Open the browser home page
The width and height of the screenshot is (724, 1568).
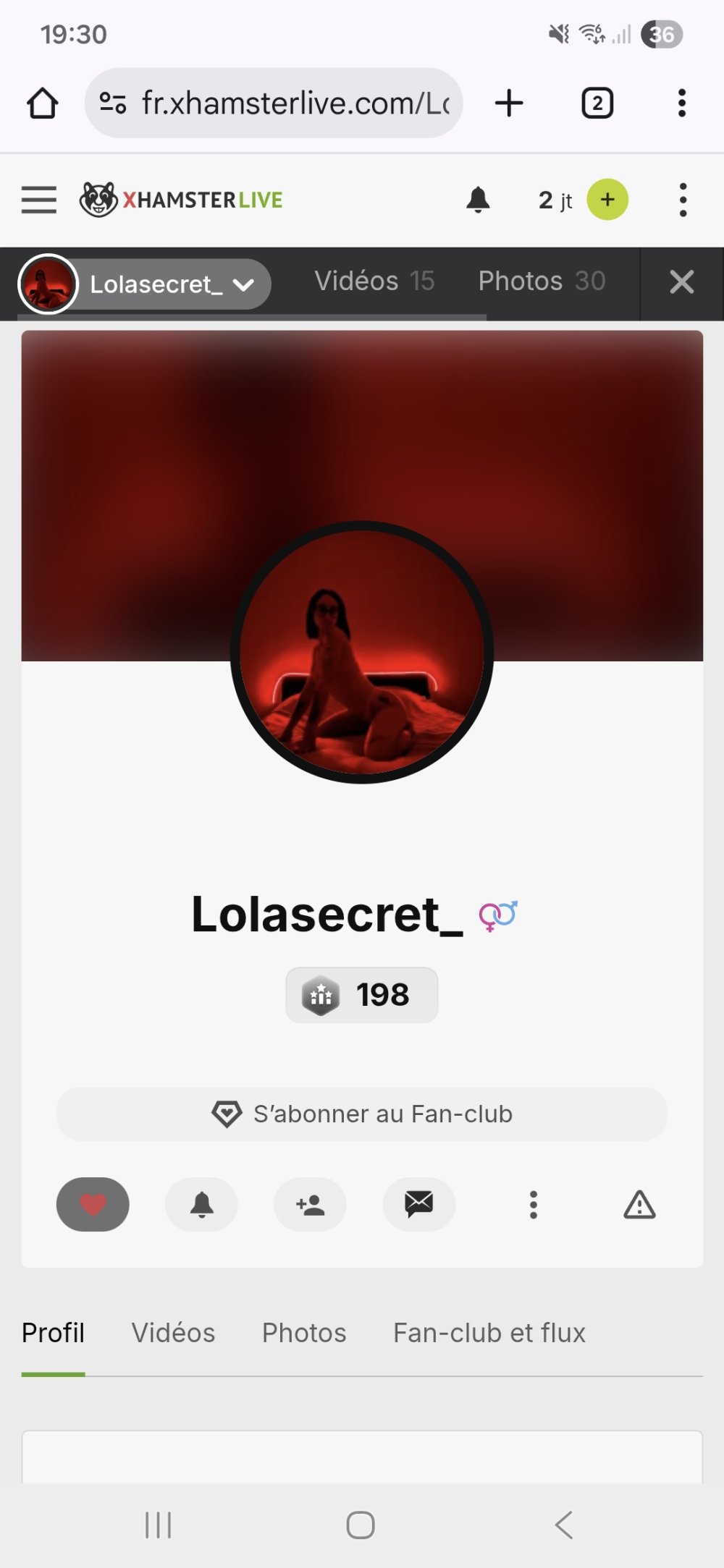click(x=42, y=103)
